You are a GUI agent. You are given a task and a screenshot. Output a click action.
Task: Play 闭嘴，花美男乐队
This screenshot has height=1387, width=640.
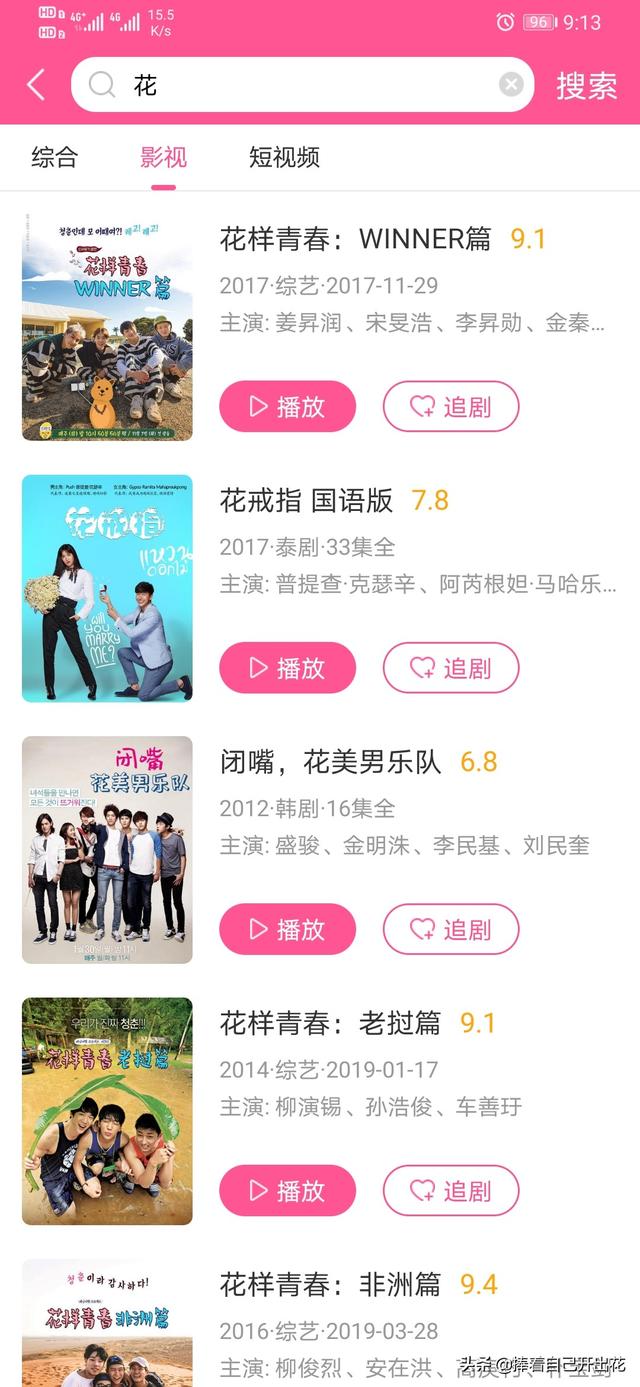pos(287,929)
